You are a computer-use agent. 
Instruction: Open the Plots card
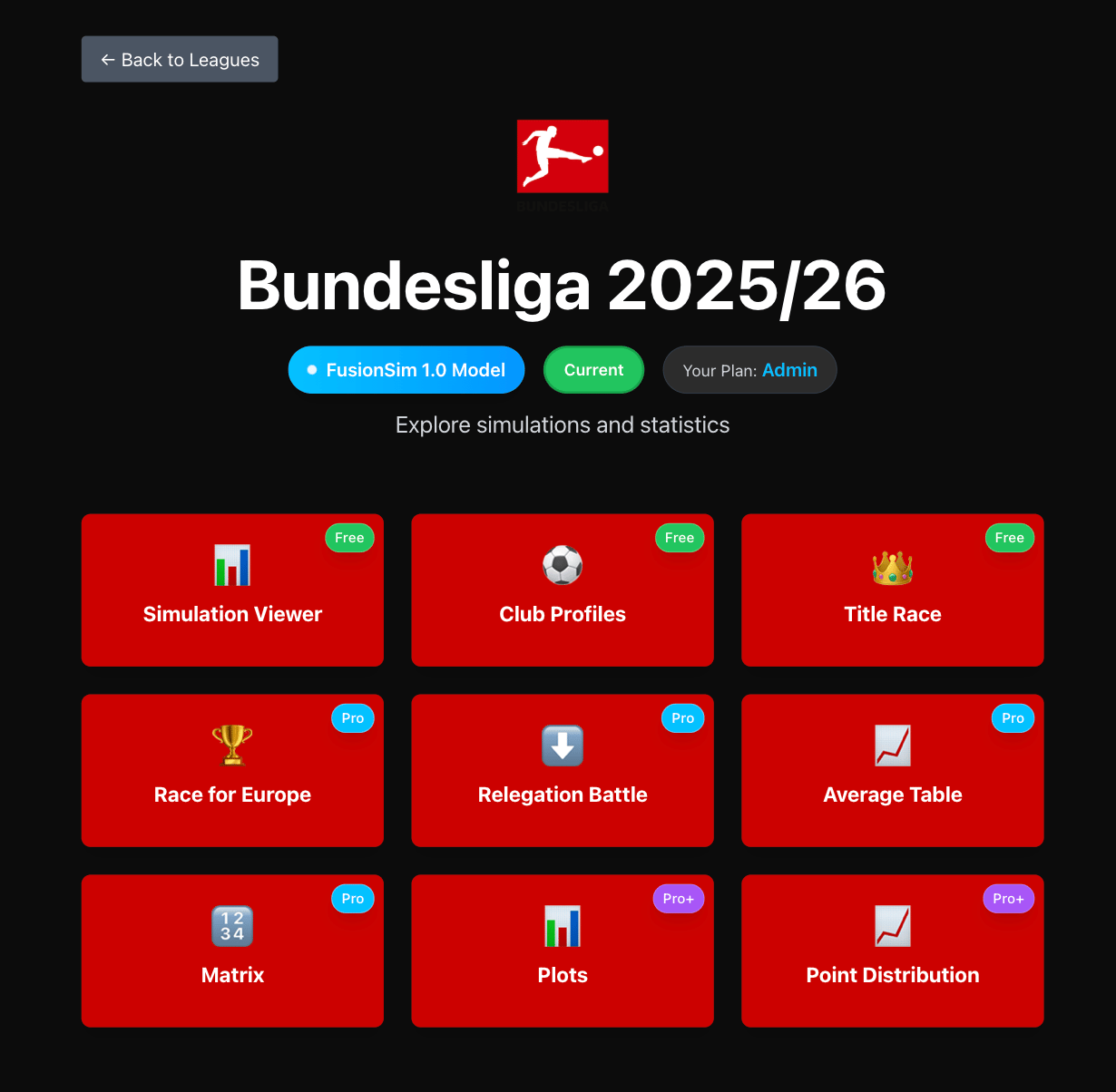(x=563, y=951)
